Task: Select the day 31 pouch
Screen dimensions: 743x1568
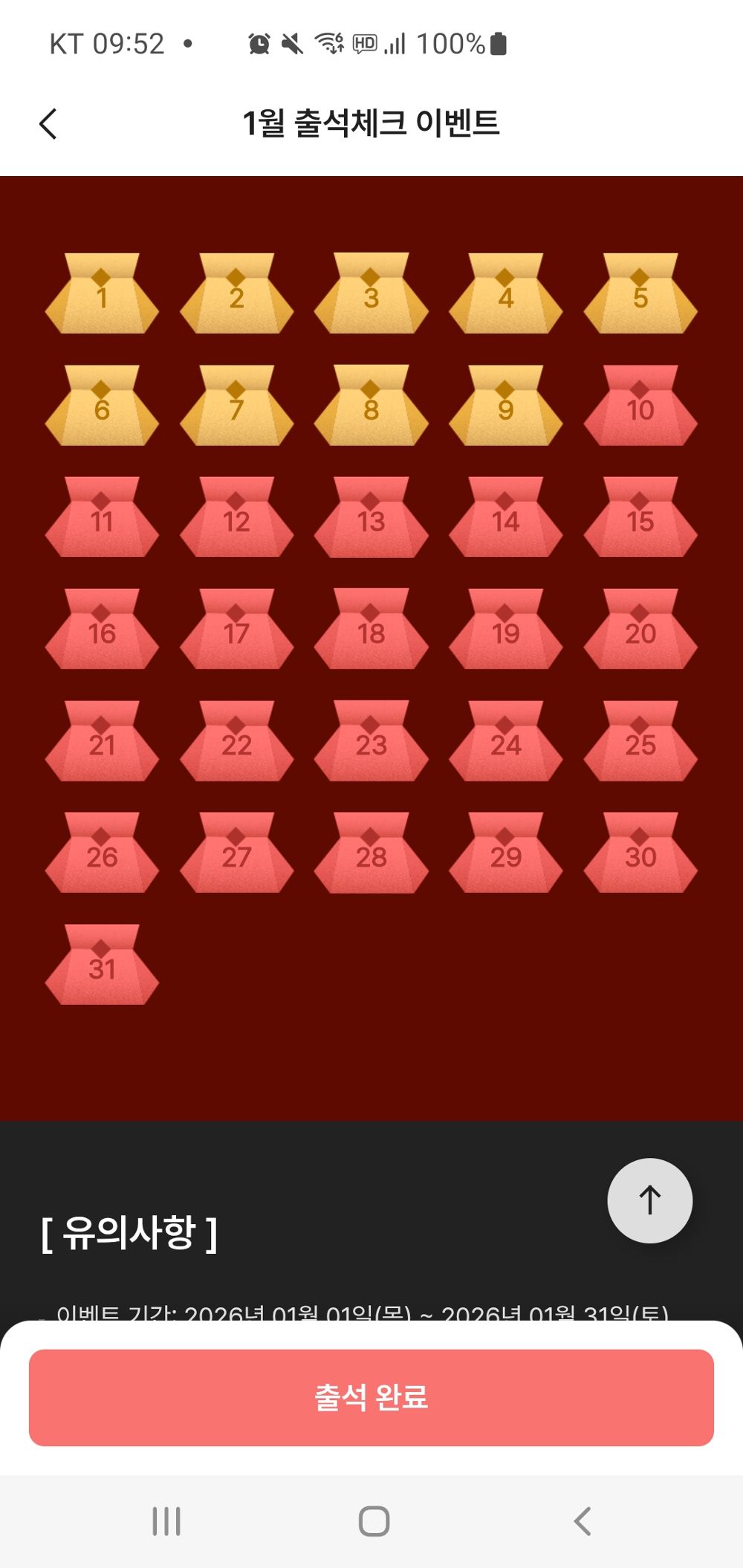Action: click(102, 966)
